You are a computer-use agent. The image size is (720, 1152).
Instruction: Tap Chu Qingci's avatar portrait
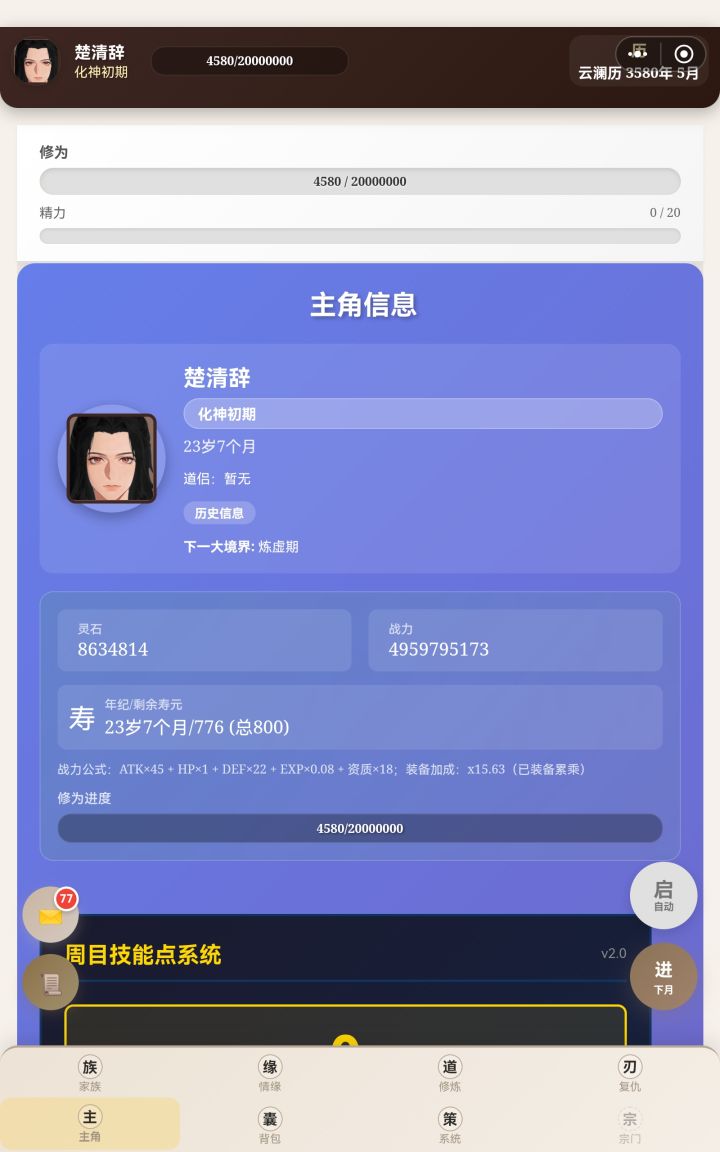point(111,458)
